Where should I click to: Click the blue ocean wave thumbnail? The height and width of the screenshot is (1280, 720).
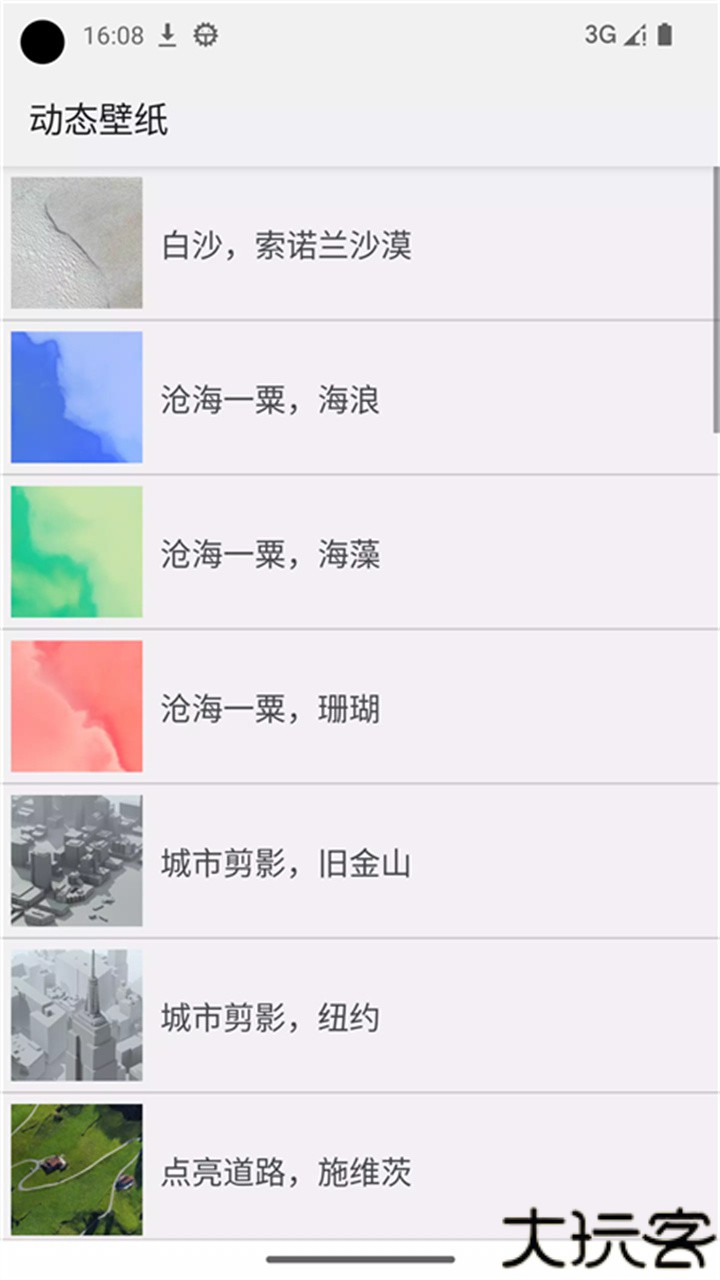click(76, 398)
